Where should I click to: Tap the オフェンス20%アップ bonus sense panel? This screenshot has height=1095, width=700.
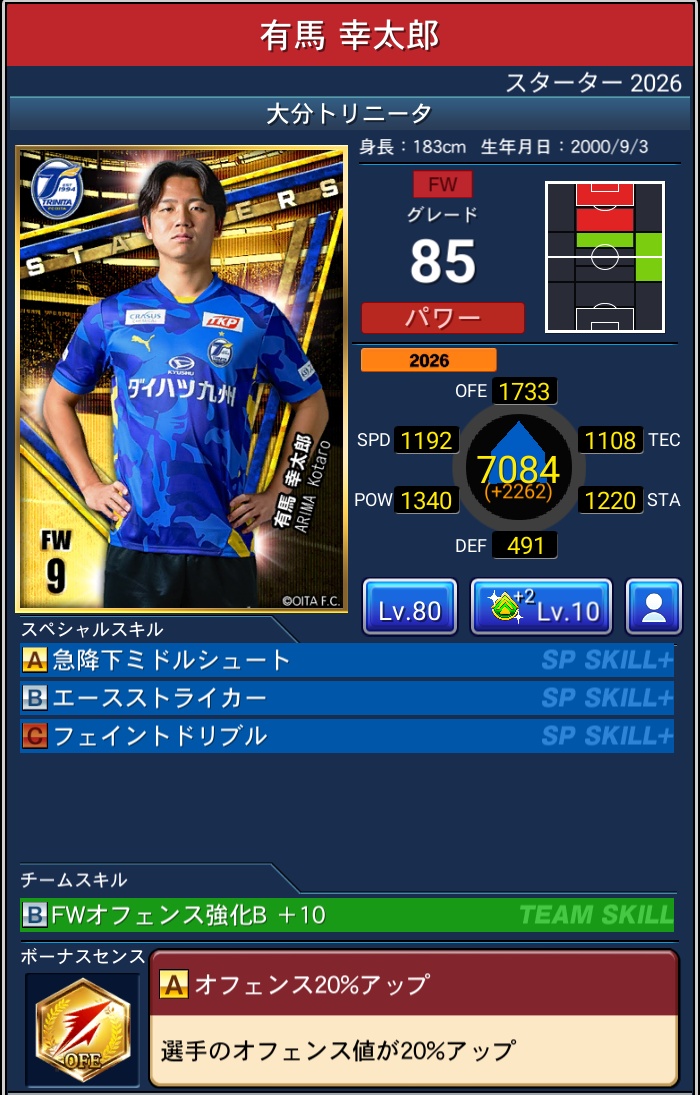[x=413, y=1017]
